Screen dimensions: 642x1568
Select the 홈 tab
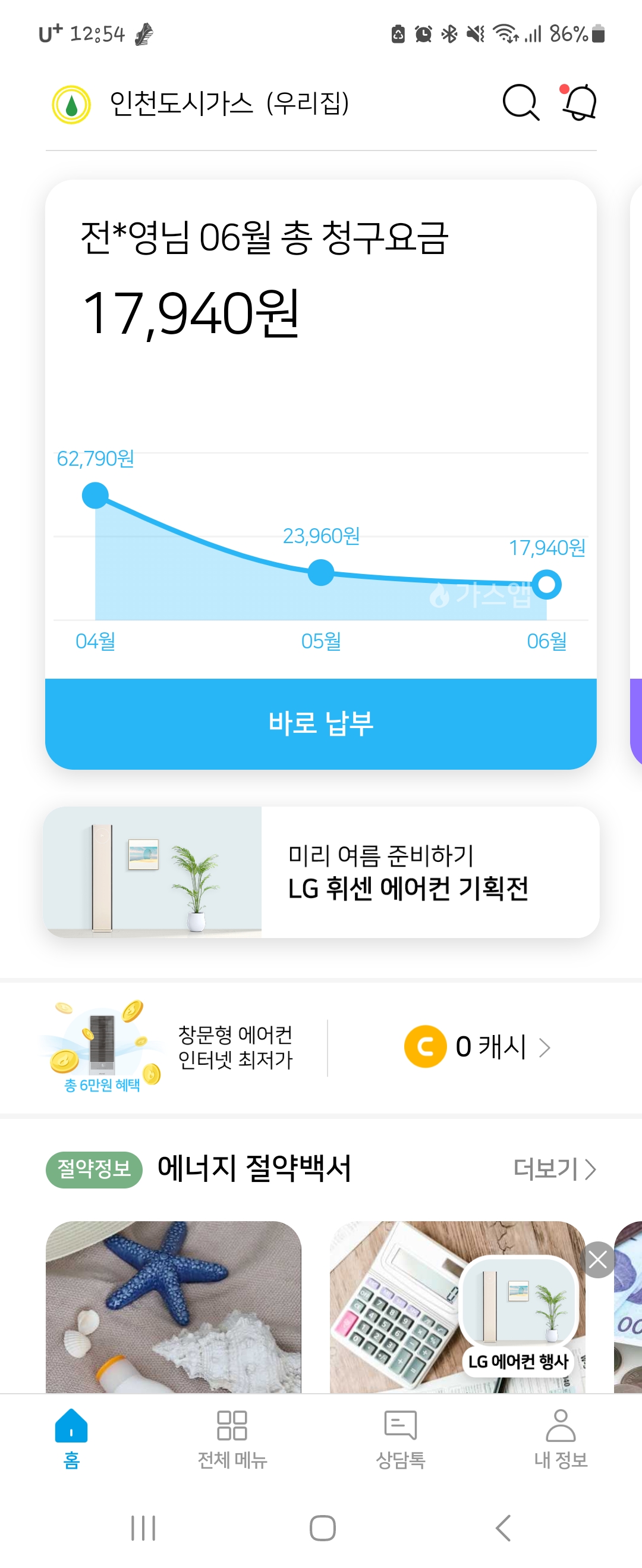(x=71, y=1439)
